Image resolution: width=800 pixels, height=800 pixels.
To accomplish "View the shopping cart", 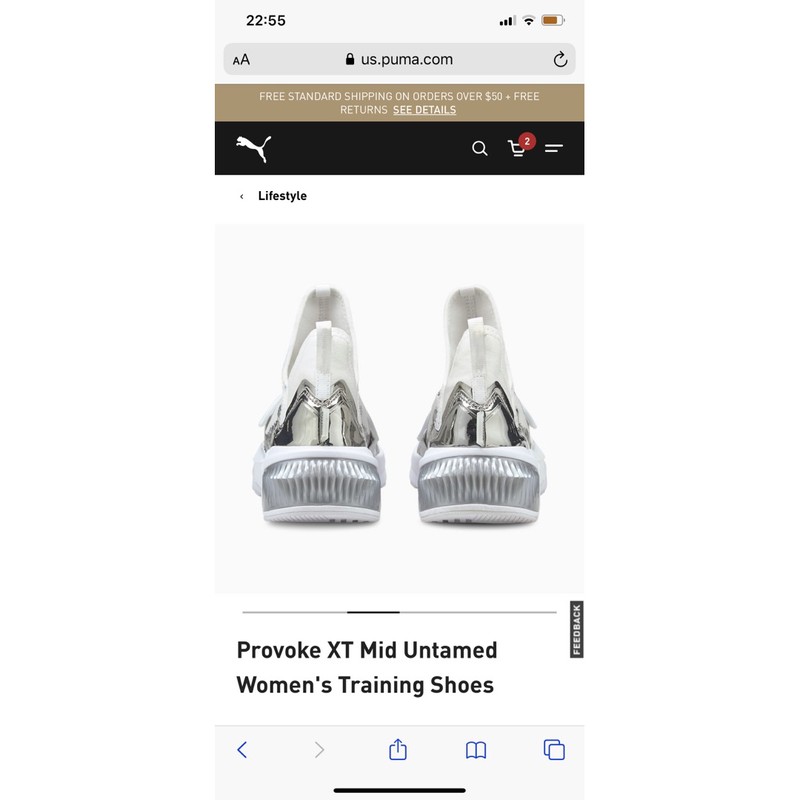I will (518, 148).
